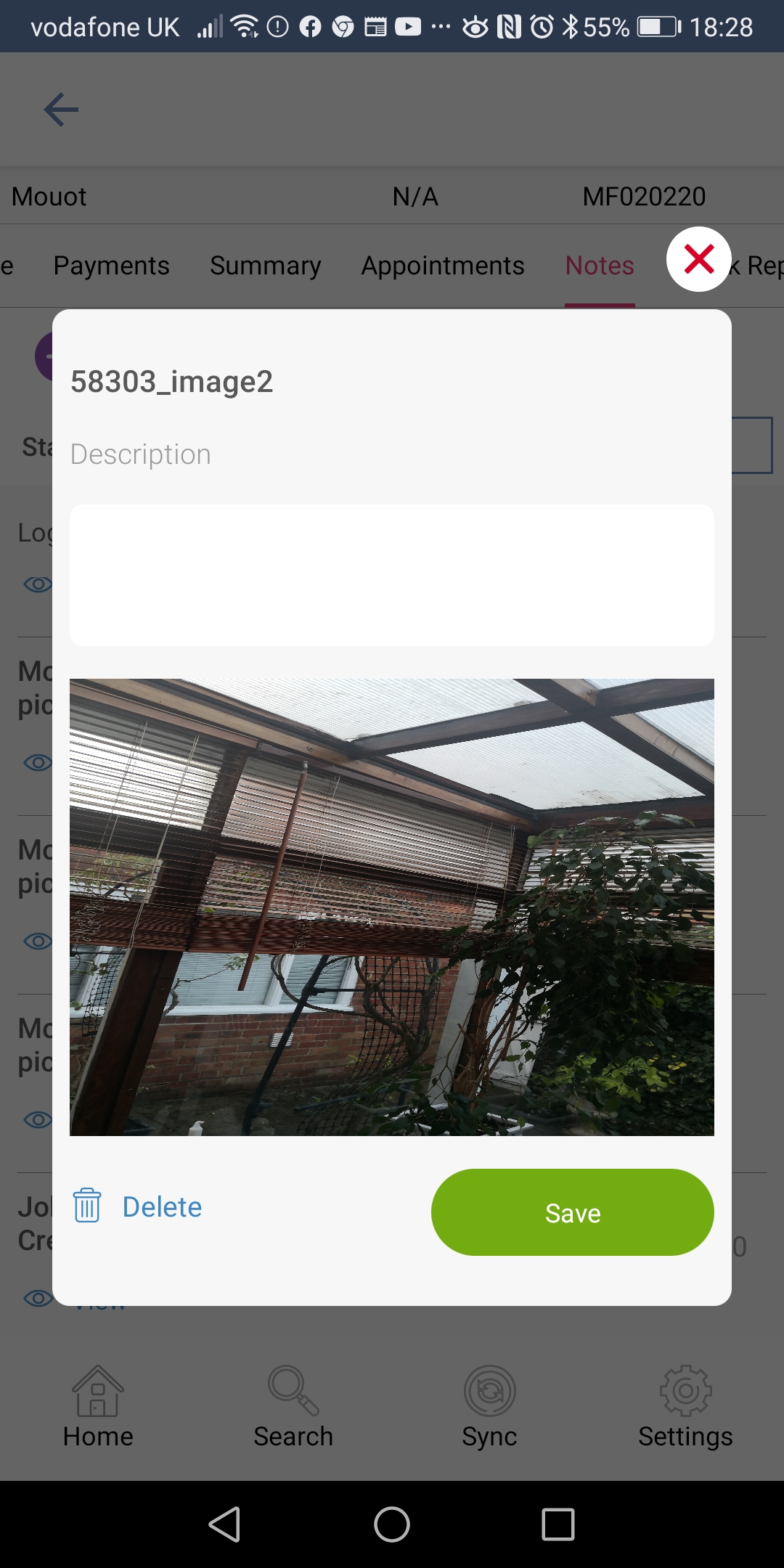
Task: Go to Home in the bottom bar
Action: (98, 1407)
